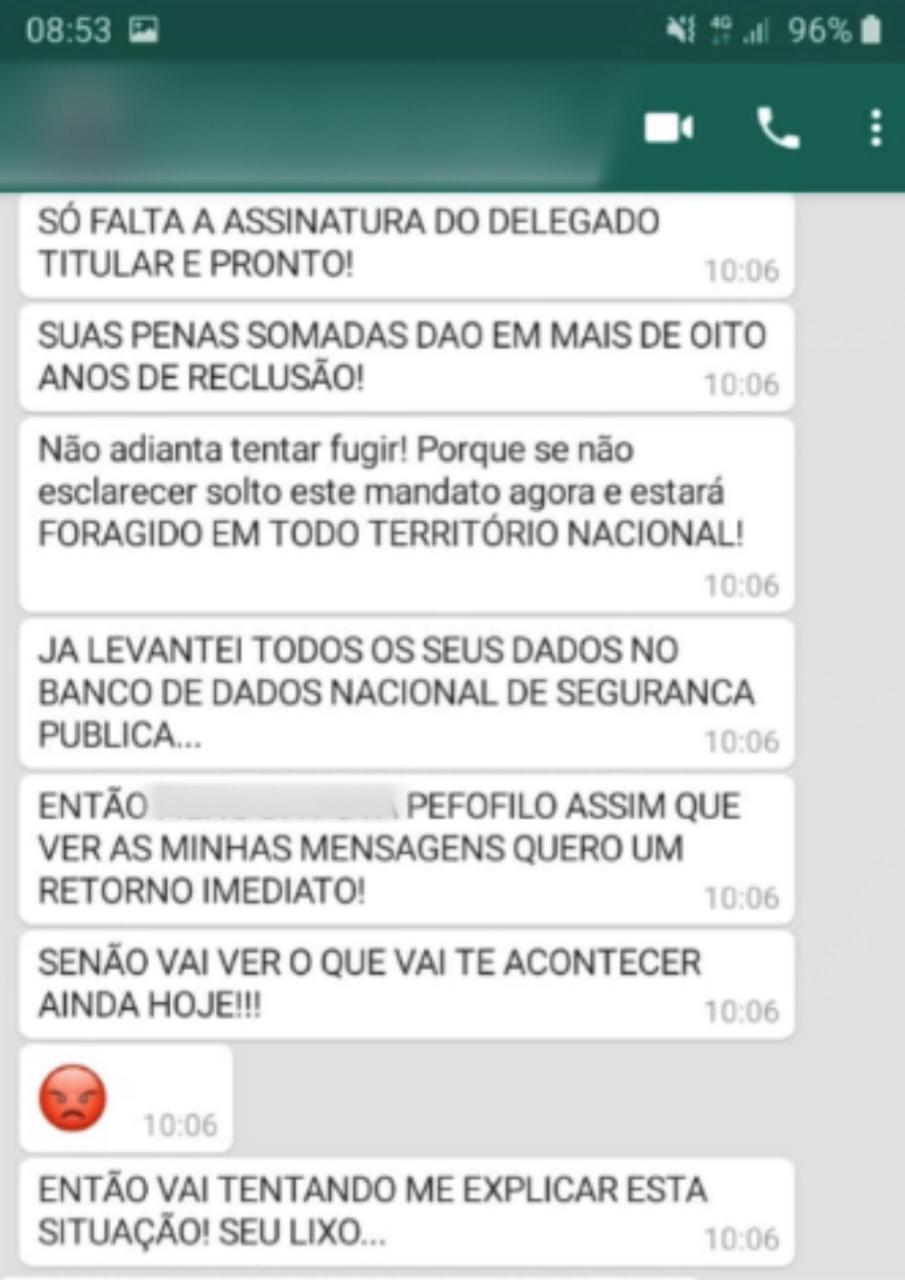Screen dimensions: 905x1280
Task: Start a video call
Action: click(669, 128)
